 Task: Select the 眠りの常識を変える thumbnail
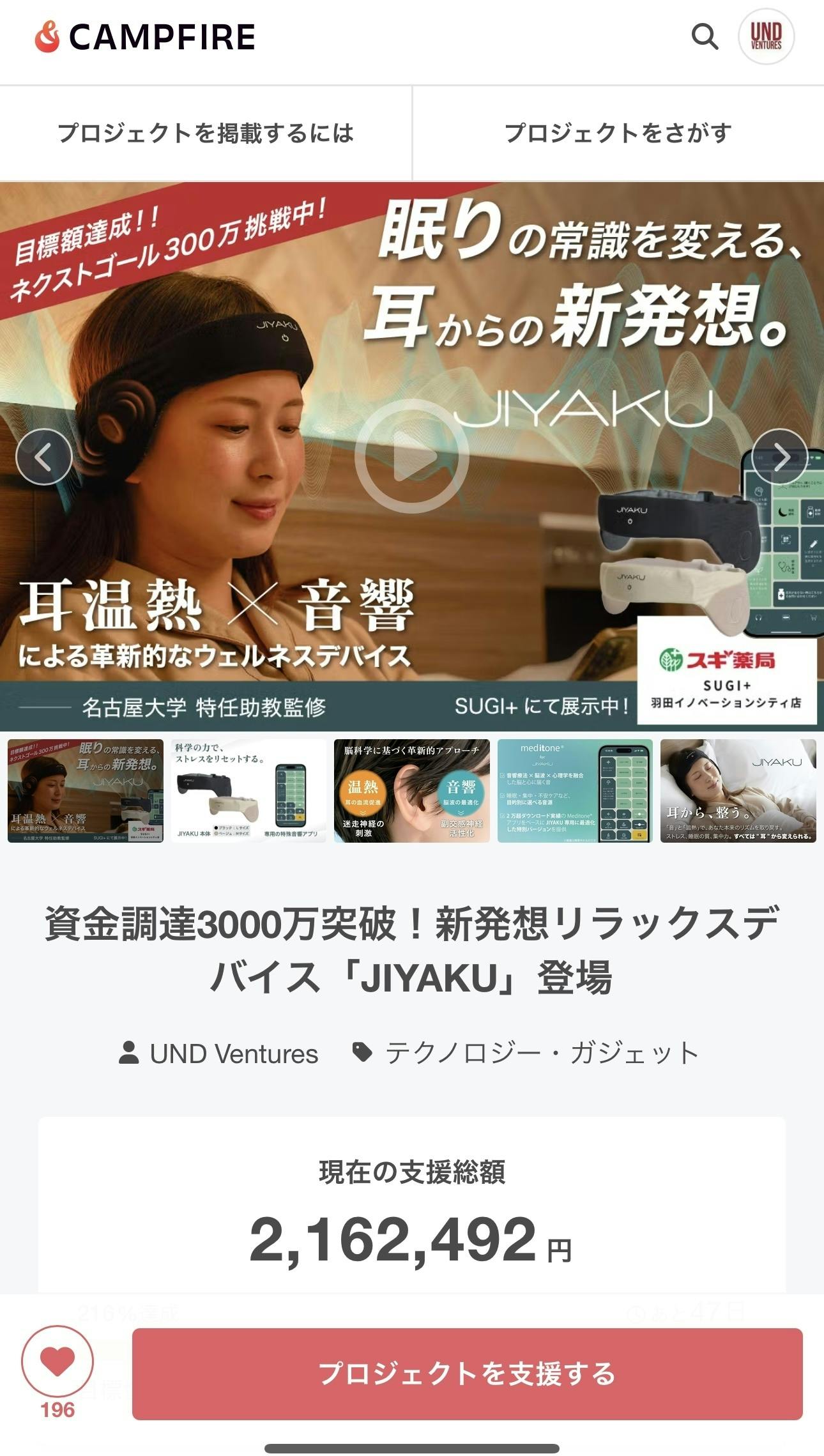pos(86,790)
